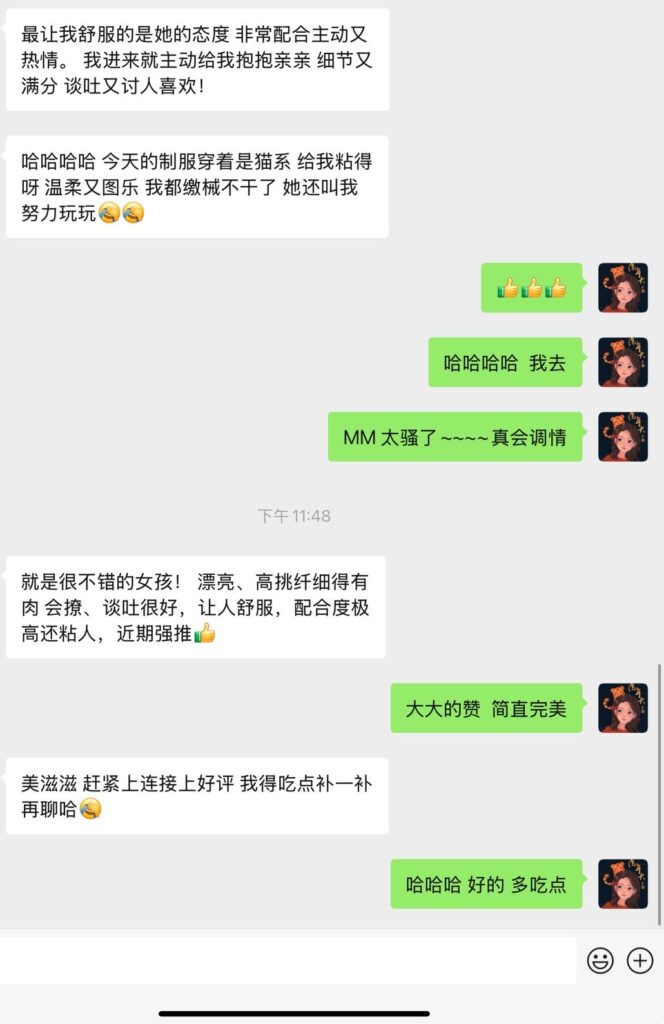Tap avatar beside '大大的赞 简直完美' message
This screenshot has height=1024, width=664.
[623, 708]
